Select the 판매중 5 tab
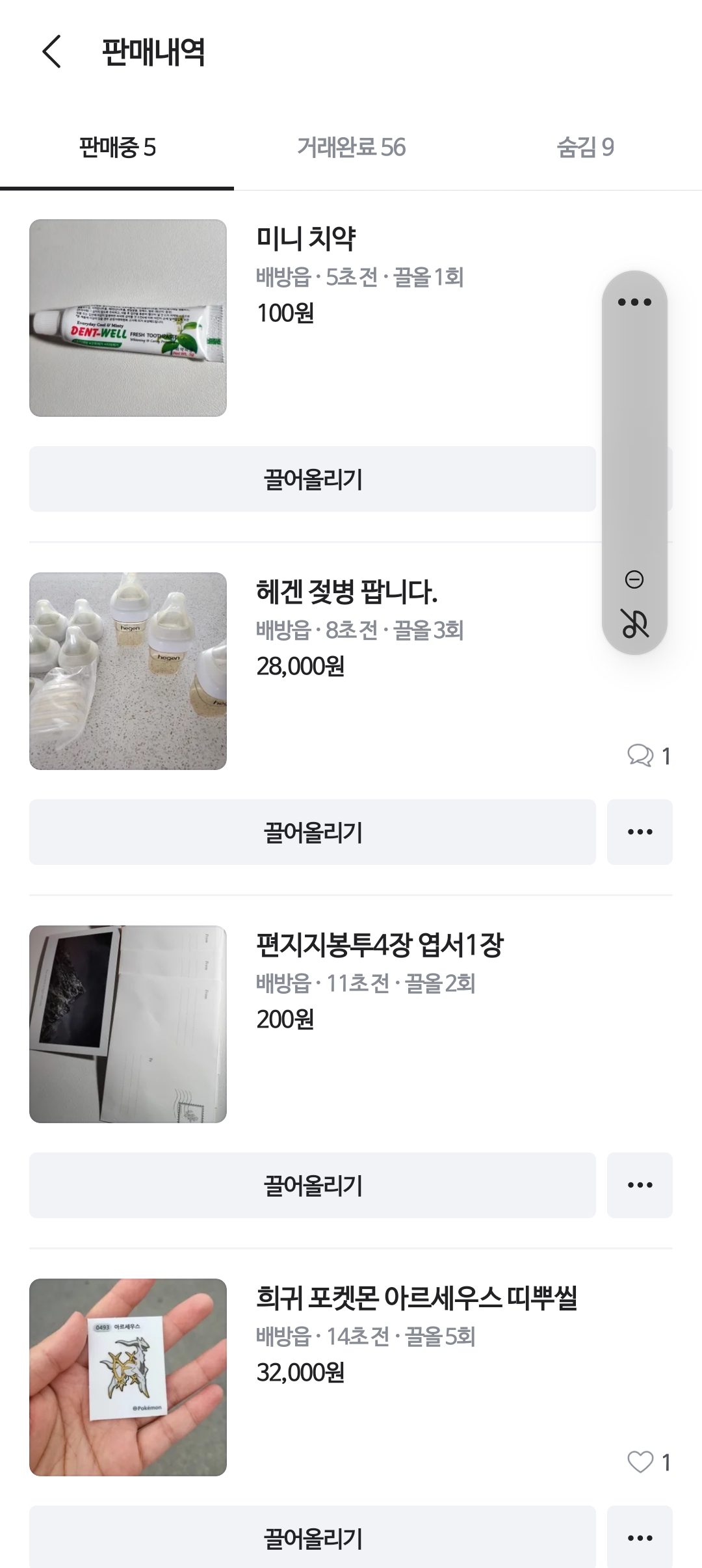Screen dimensions: 702x1568 [x=117, y=148]
